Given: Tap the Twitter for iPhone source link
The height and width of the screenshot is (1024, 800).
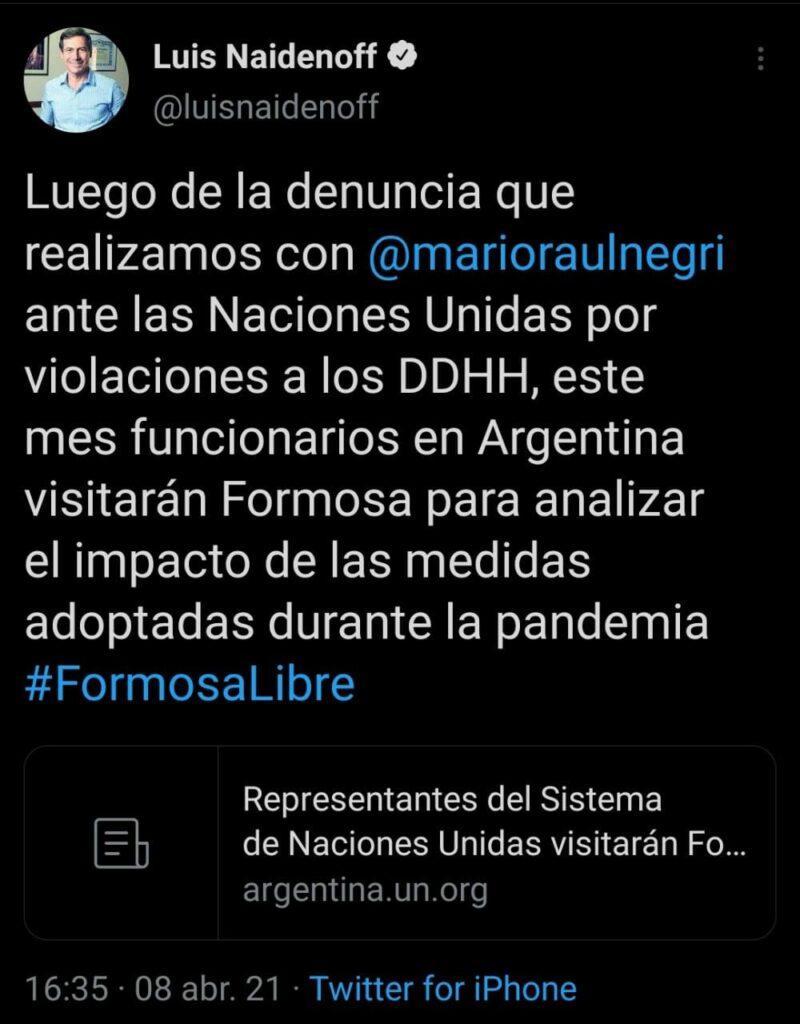Looking at the screenshot, I should (x=443, y=989).
